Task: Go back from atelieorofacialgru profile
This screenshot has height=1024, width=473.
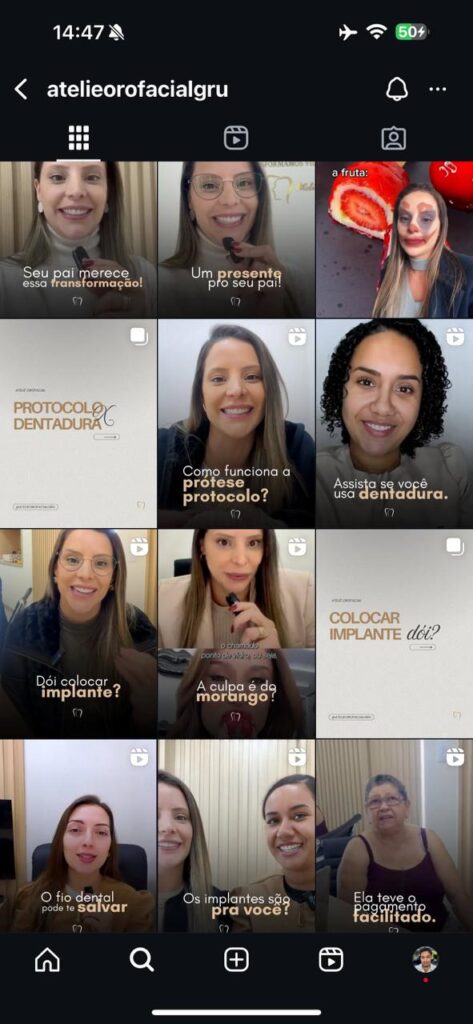Action: coord(21,89)
